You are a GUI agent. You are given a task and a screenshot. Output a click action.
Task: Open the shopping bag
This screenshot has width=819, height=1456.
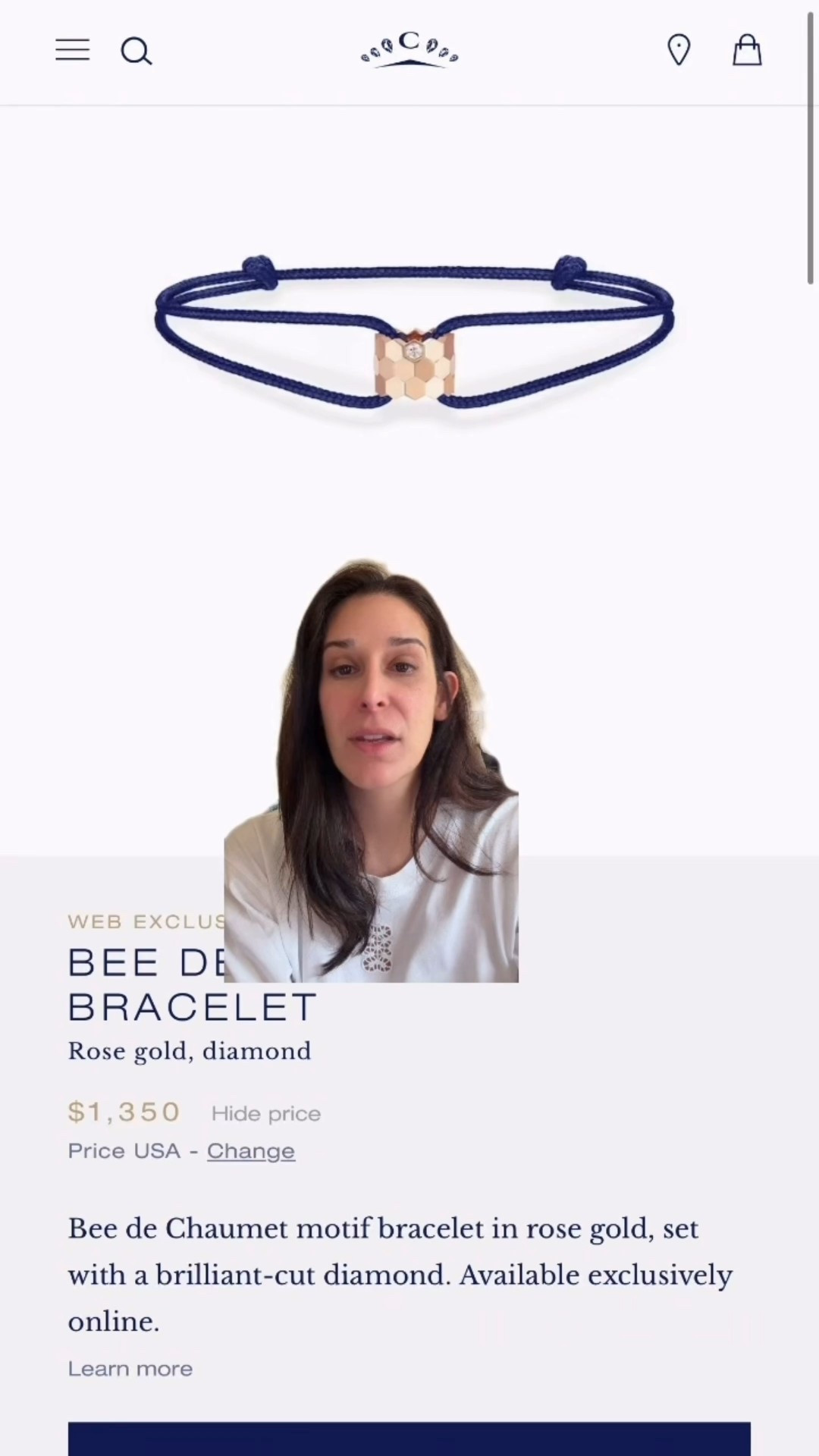tap(746, 50)
